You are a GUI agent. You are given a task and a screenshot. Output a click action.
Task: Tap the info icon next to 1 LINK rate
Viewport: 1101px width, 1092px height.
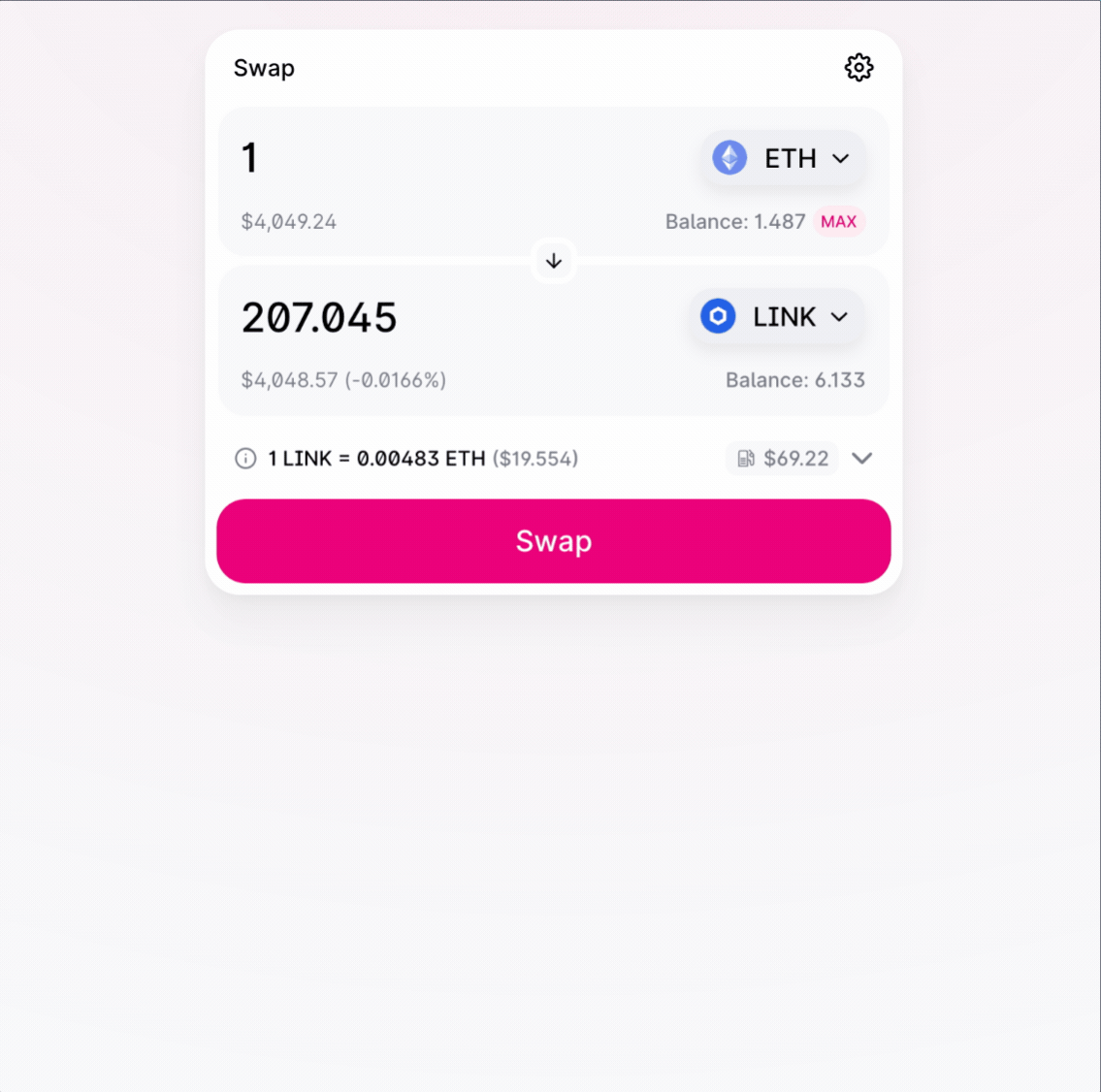[x=245, y=459]
